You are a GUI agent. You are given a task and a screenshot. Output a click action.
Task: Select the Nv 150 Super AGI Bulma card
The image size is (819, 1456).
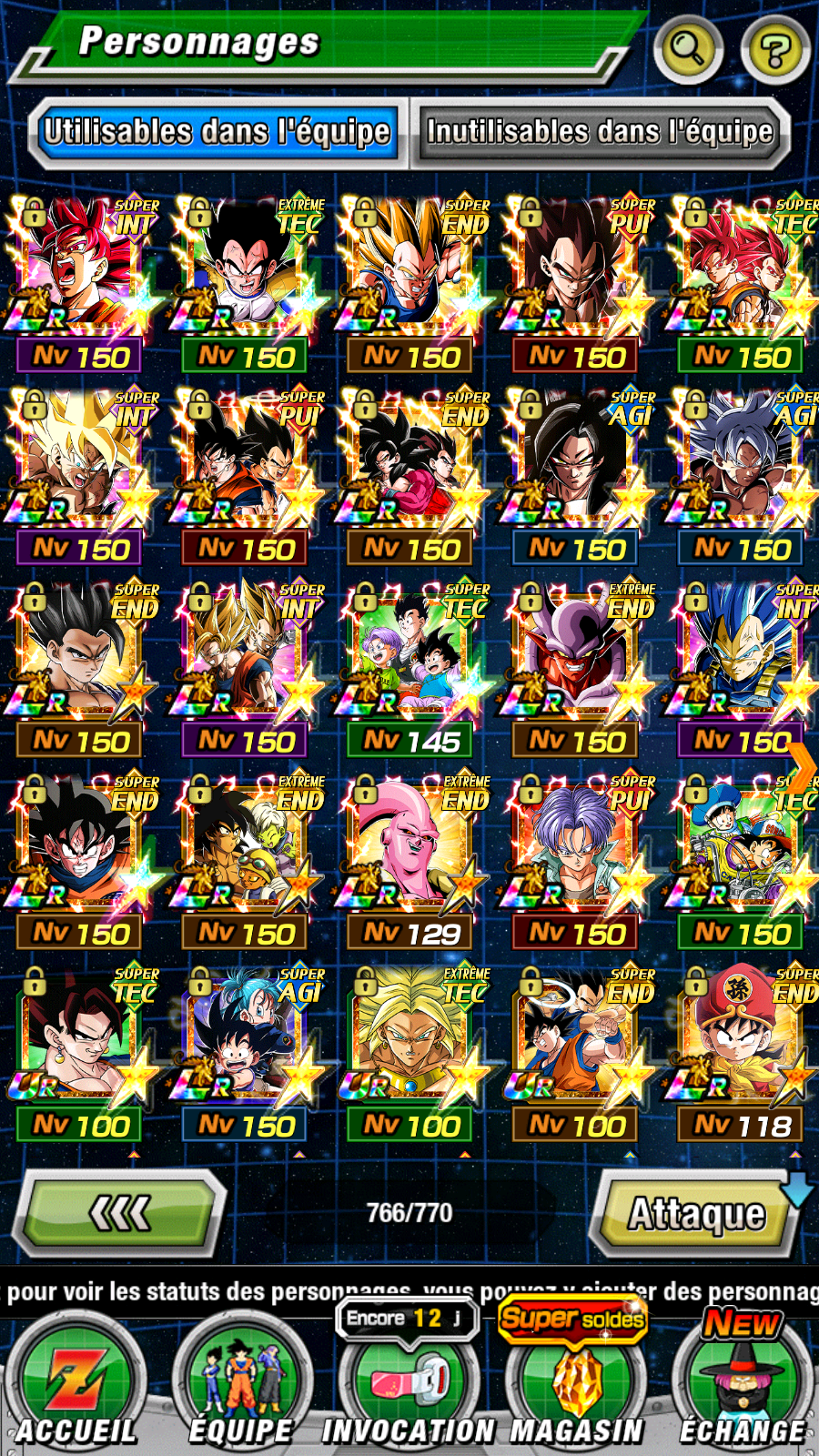pos(246,1053)
